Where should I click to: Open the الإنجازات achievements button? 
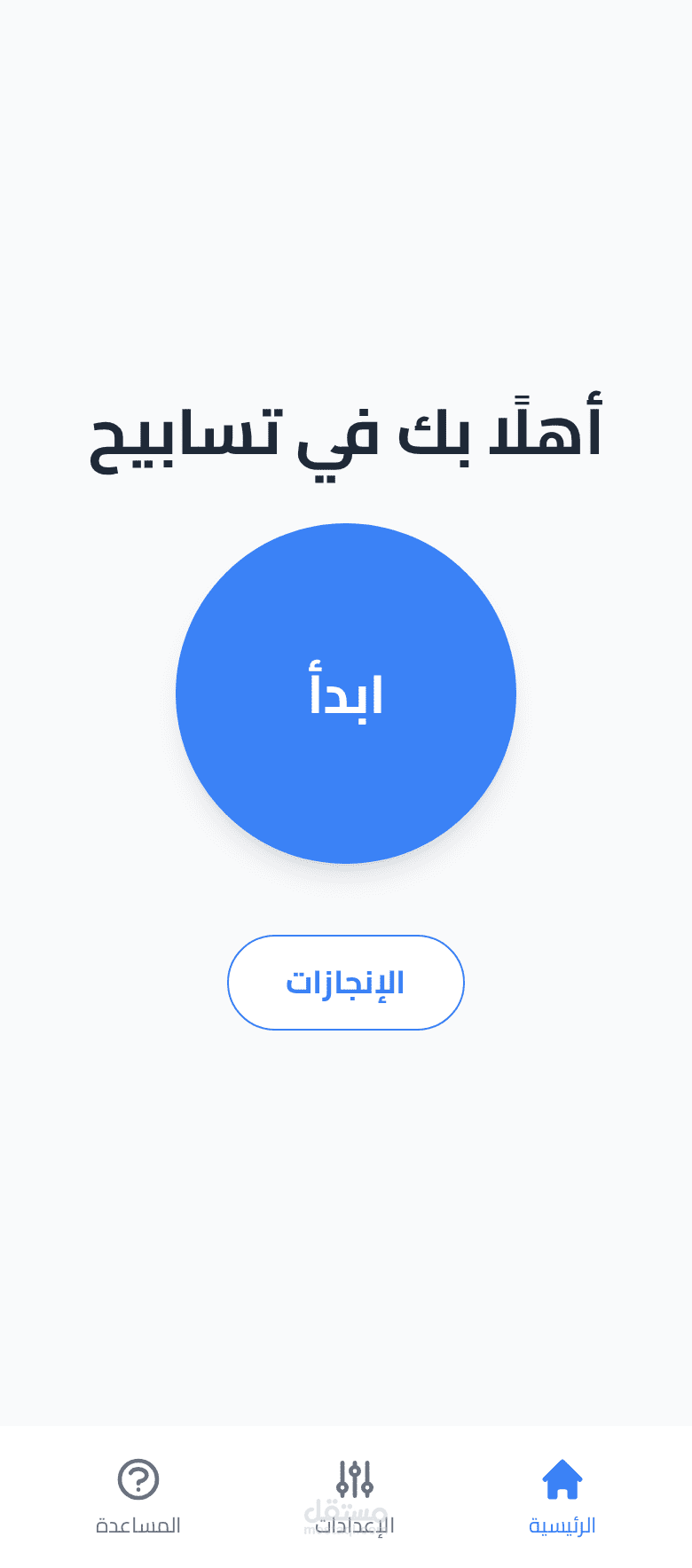point(346,983)
